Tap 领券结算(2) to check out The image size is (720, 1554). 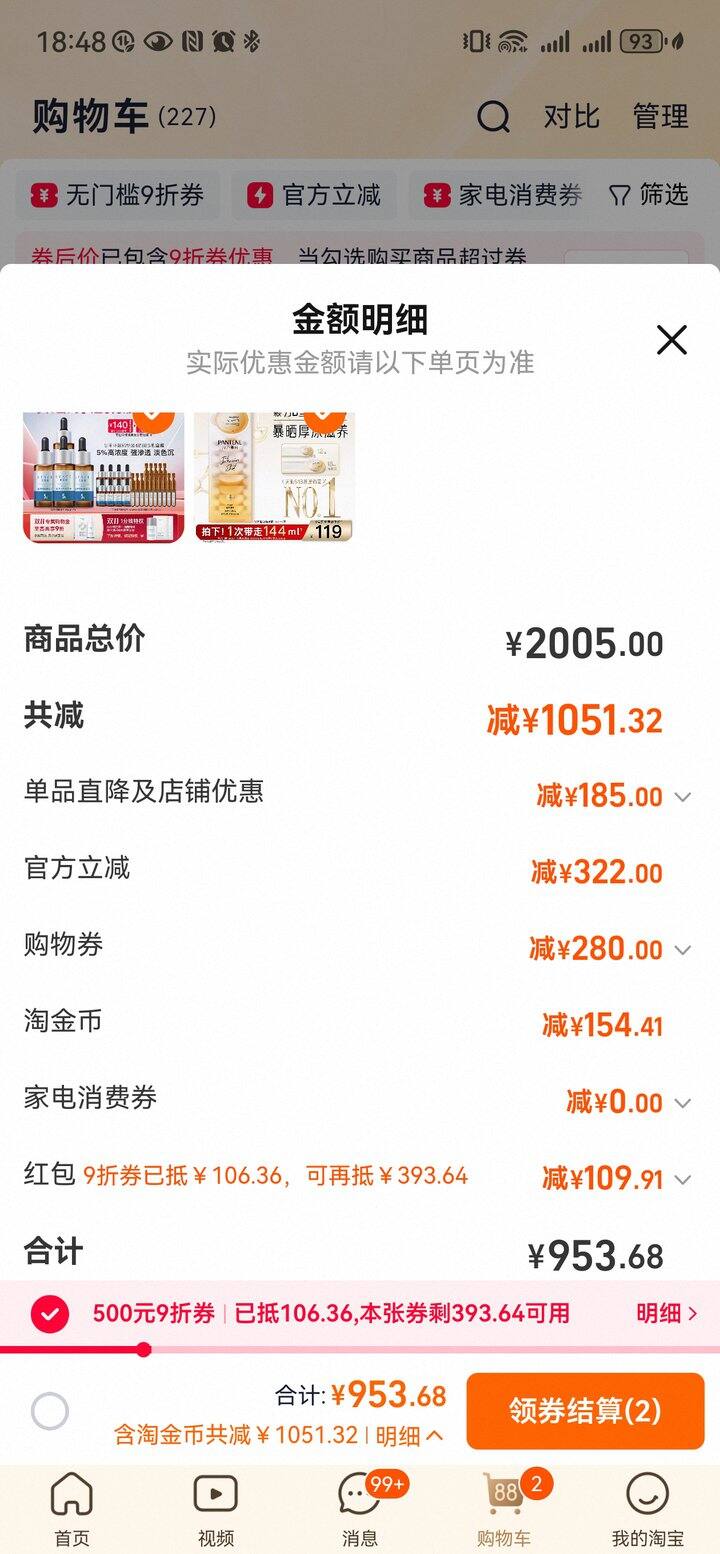click(x=585, y=1410)
